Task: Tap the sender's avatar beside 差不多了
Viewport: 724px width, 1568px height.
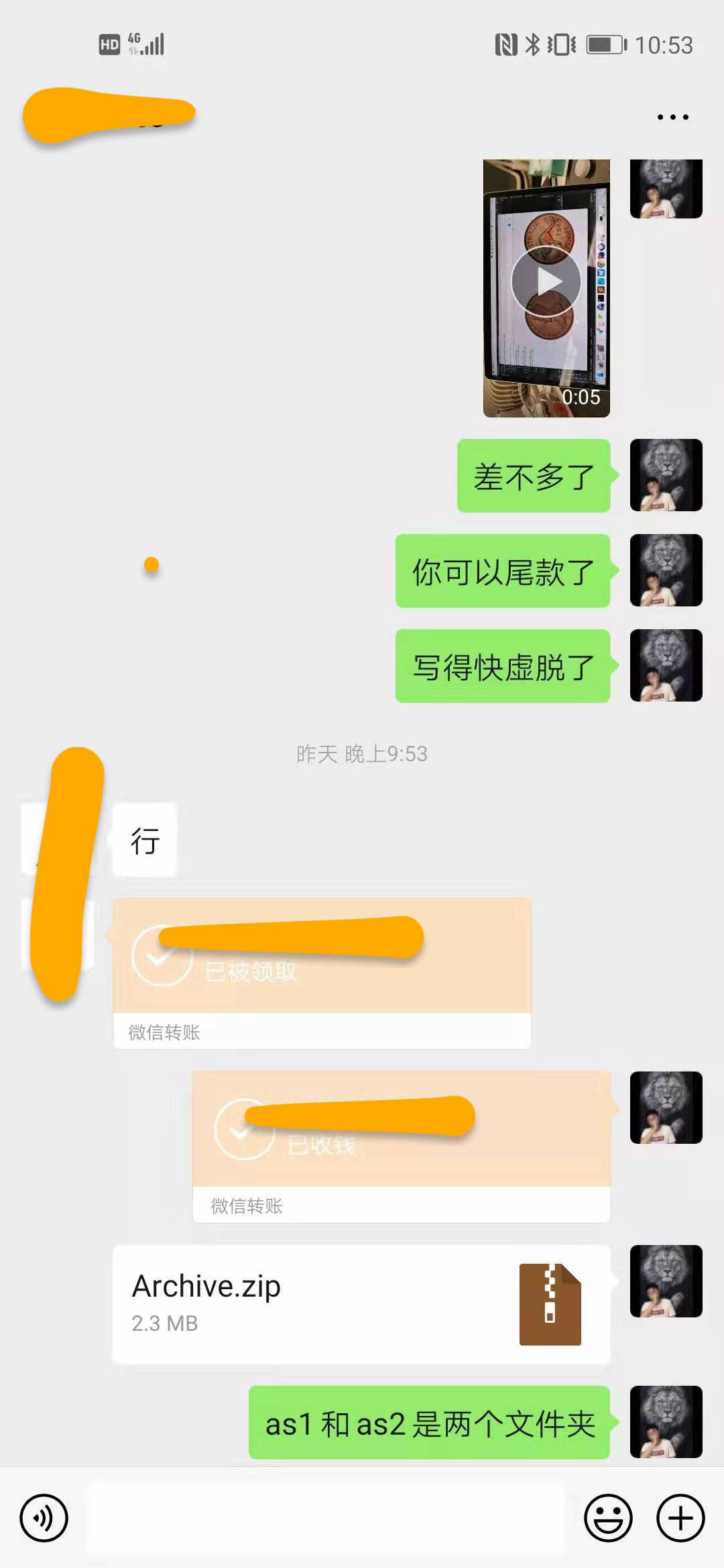Action: pos(666,475)
